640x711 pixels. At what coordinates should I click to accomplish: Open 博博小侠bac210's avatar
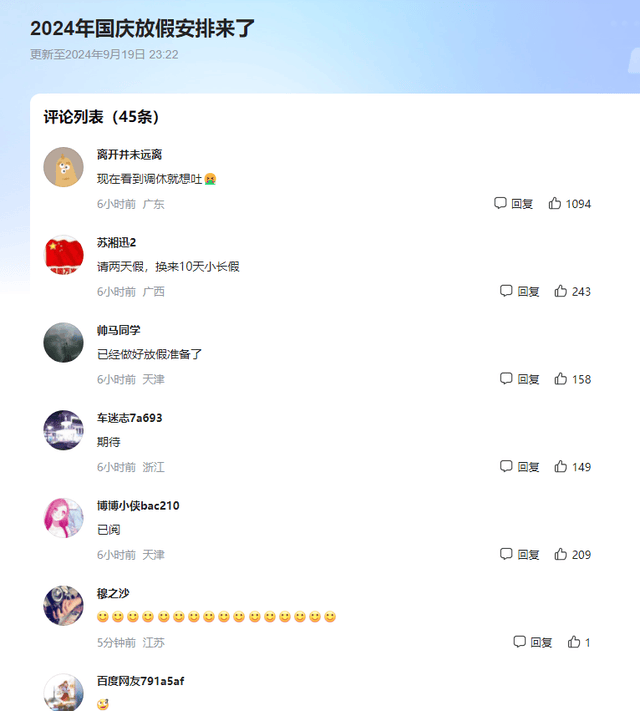coord(63,518)
